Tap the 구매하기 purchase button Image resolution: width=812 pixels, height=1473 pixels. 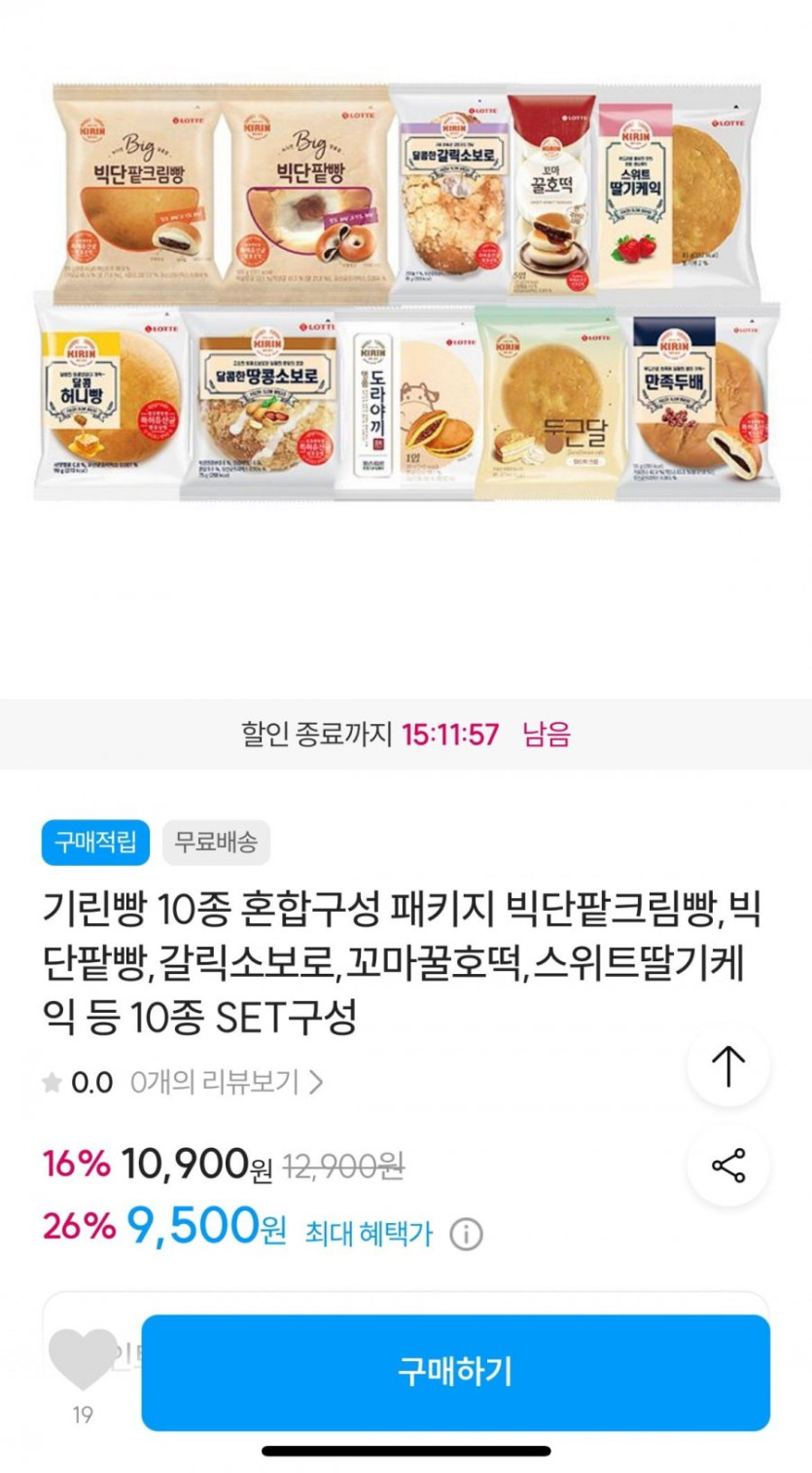click(x=455, y=1372)
